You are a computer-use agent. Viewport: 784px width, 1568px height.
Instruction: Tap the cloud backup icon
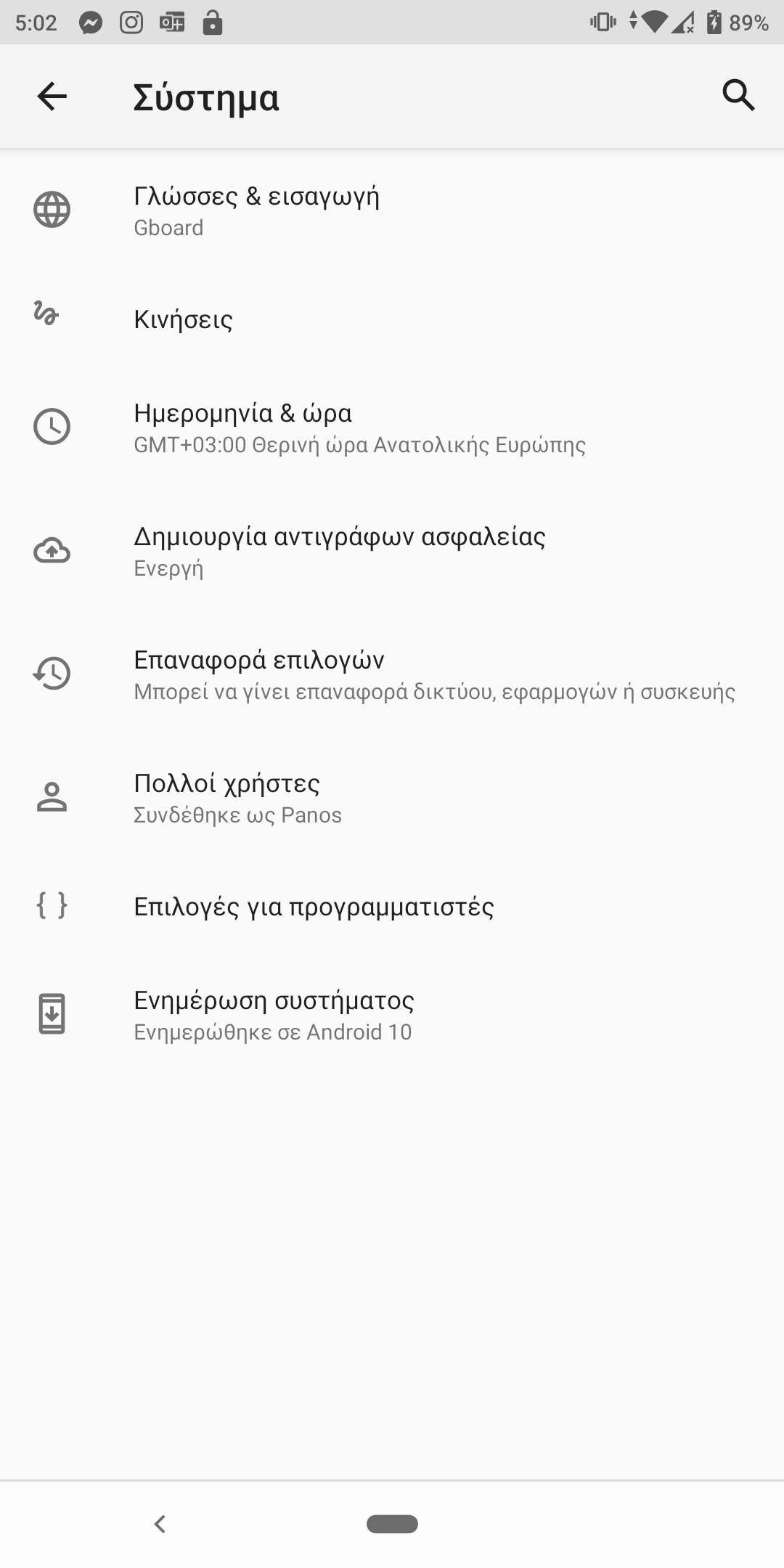coord(51,552)
